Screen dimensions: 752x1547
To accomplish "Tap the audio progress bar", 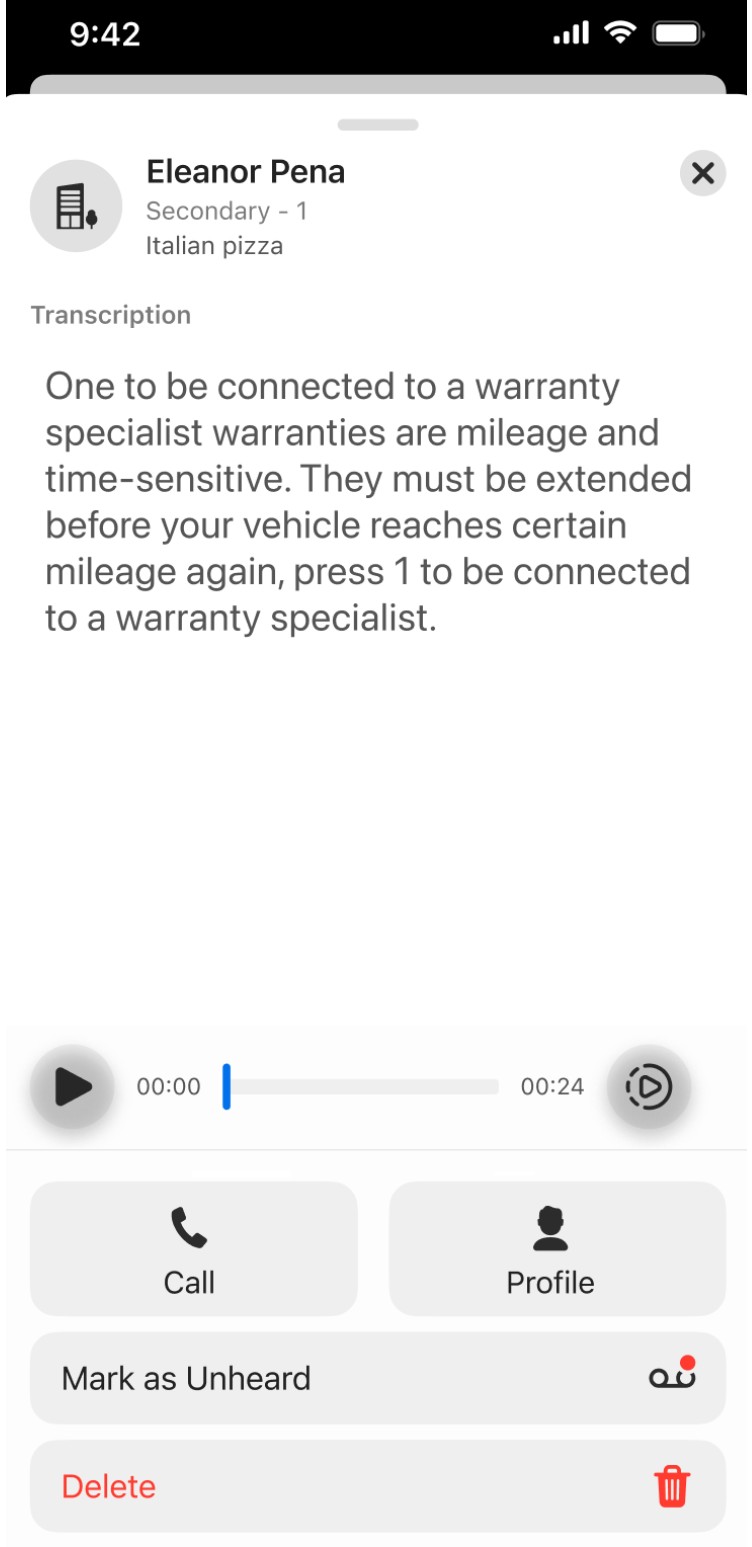I will (x=361, y=1087).
